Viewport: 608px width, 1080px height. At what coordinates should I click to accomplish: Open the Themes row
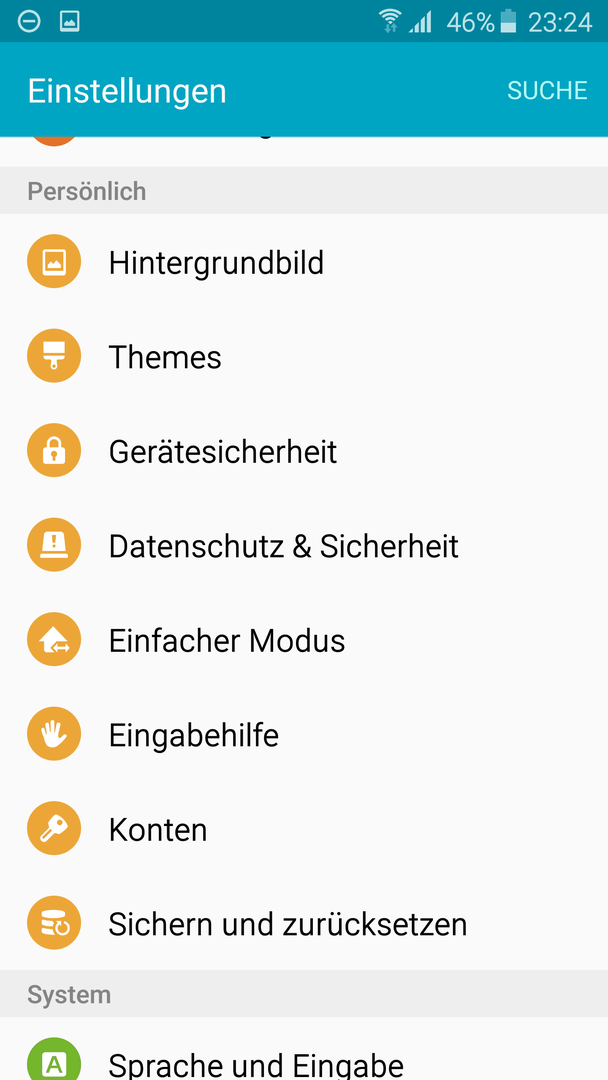pos(304,357)
